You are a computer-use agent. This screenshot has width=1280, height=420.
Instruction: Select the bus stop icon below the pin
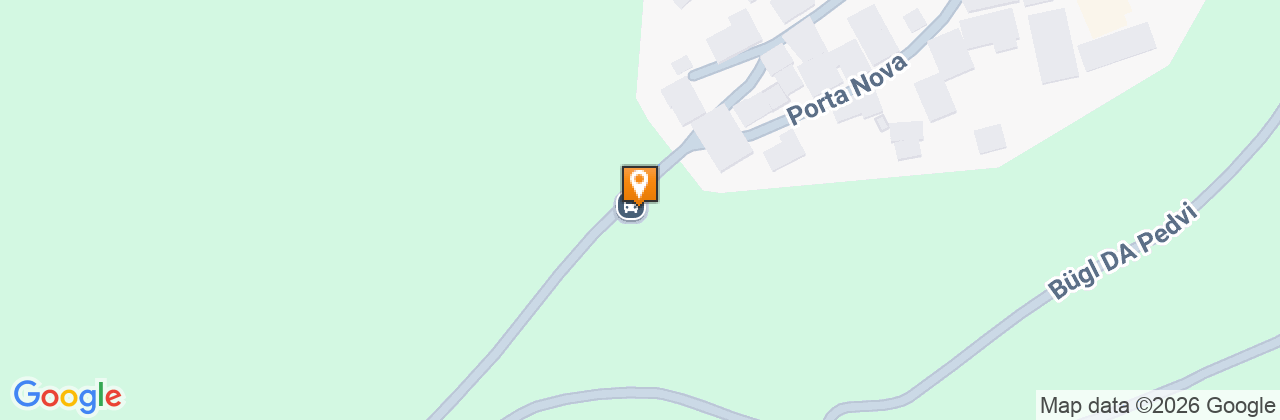point(629,209)
